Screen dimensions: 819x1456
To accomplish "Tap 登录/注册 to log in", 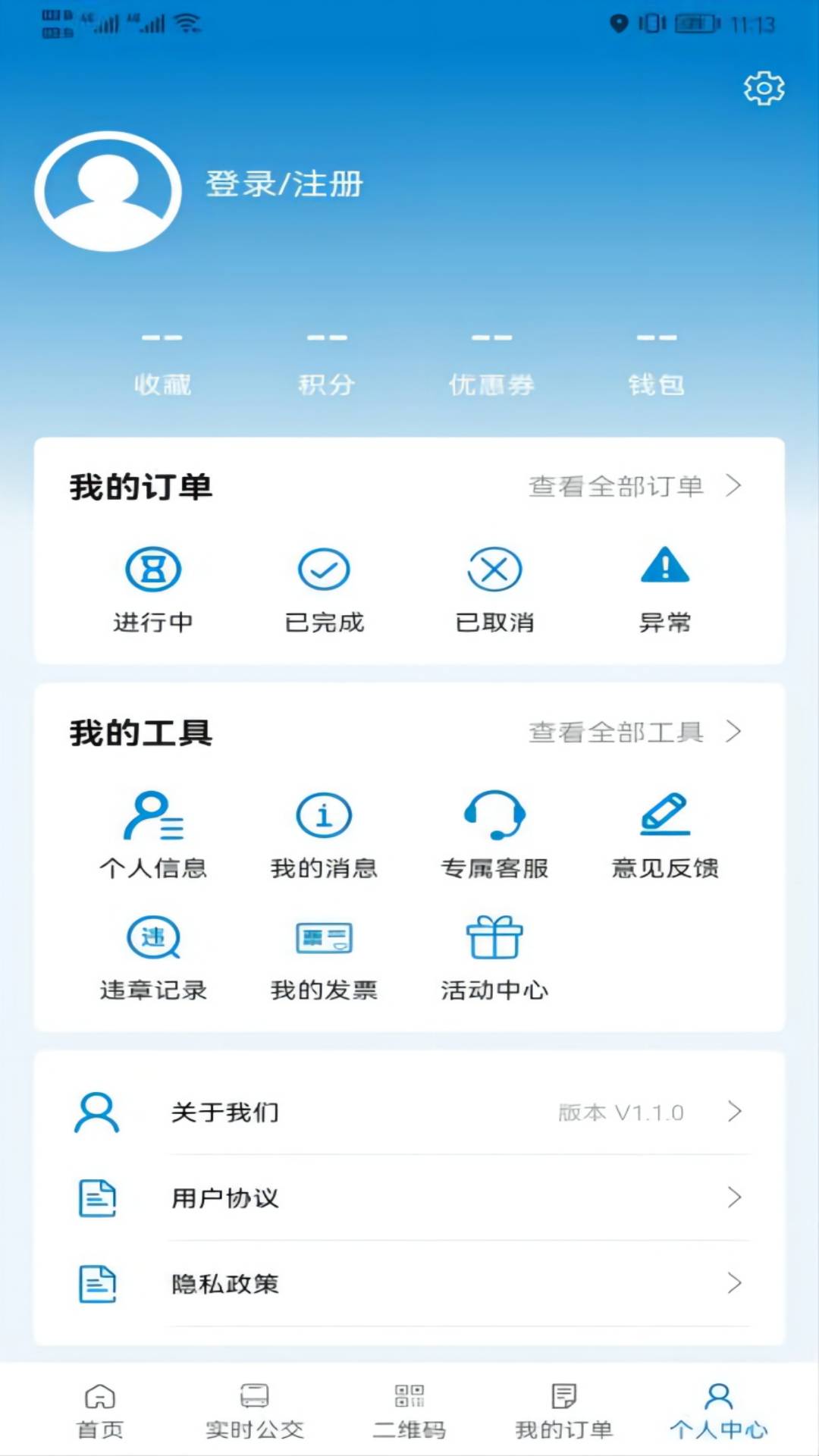I will (284, 184).
